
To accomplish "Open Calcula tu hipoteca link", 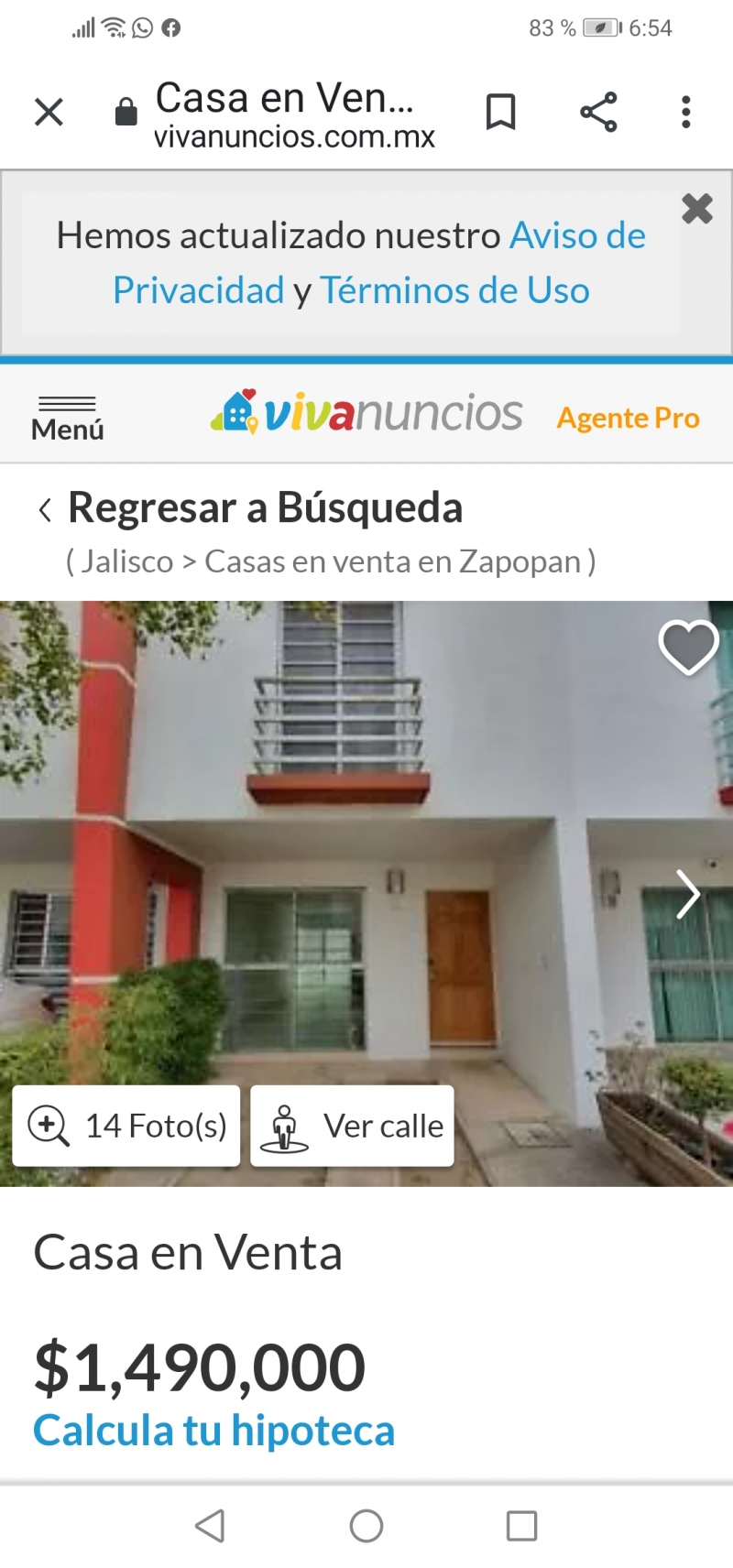I will 213,1431.
